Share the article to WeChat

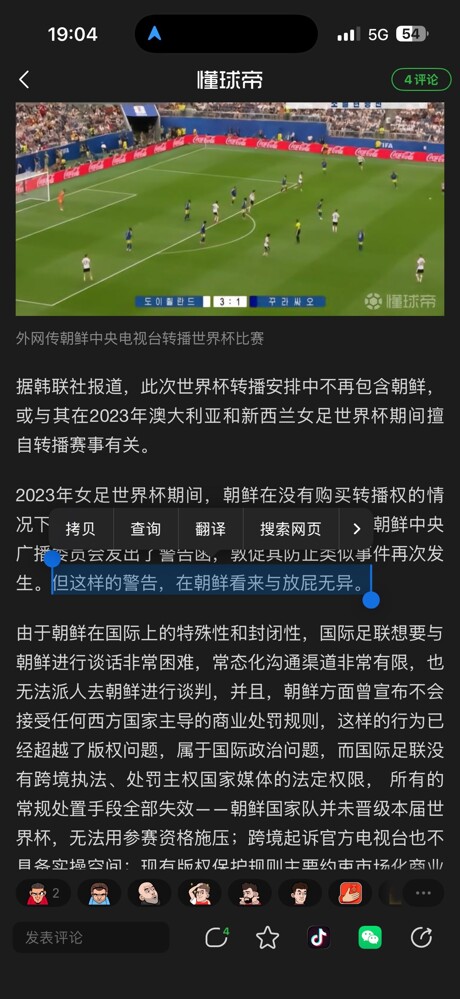pos(370,937)
